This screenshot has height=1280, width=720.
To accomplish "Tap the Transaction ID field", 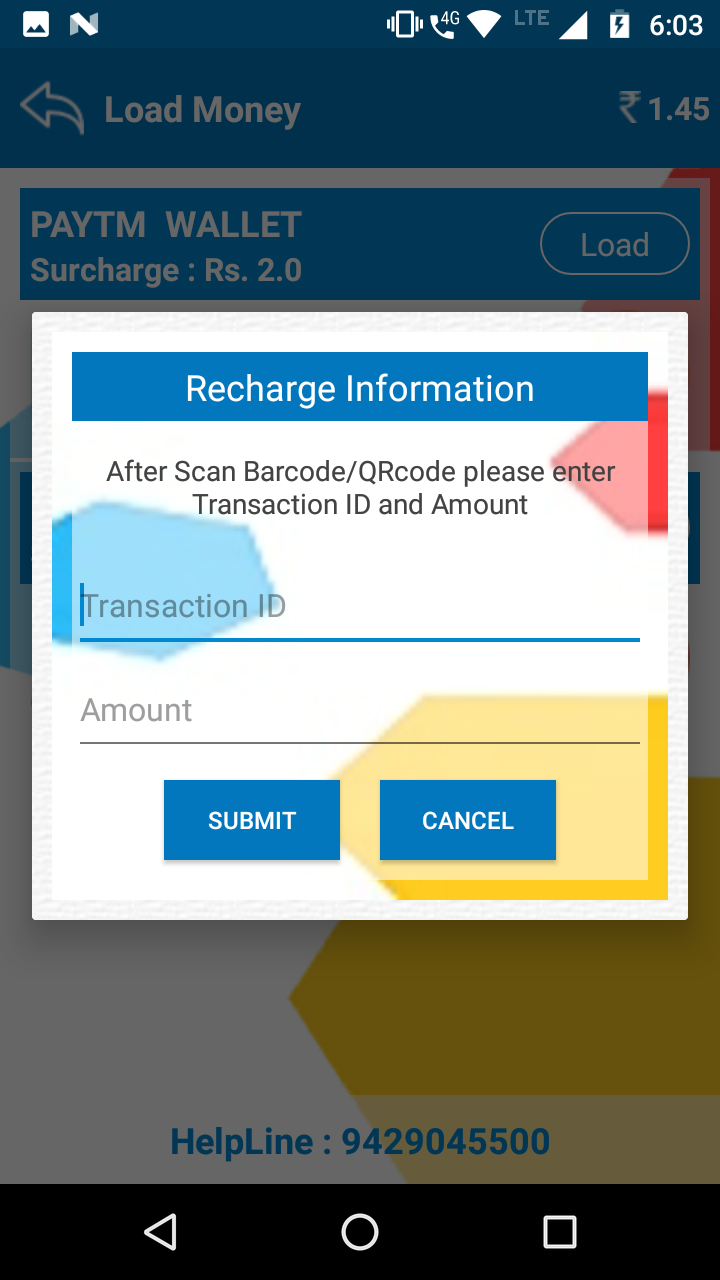I will [359, 607].
